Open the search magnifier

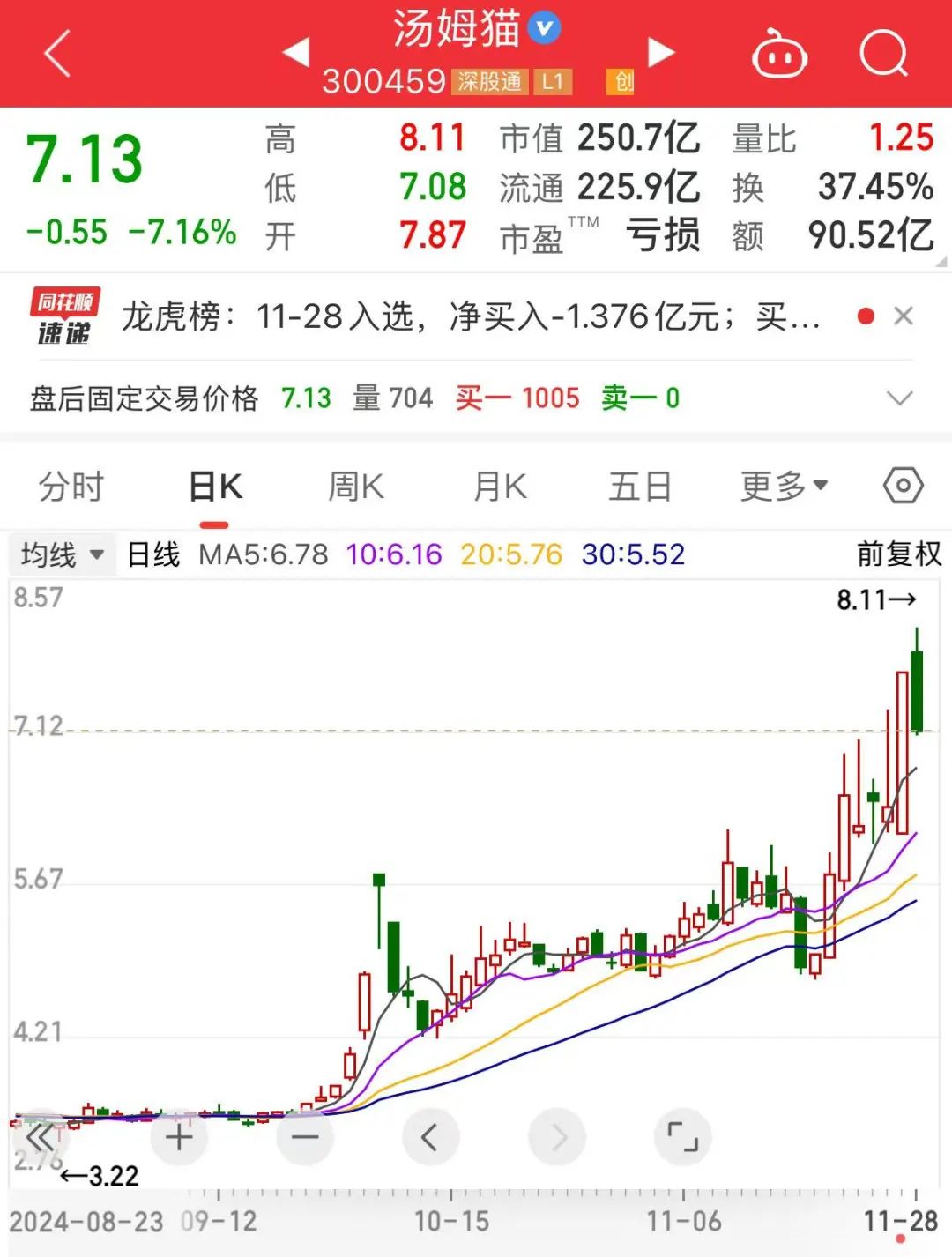coord(882,54)
